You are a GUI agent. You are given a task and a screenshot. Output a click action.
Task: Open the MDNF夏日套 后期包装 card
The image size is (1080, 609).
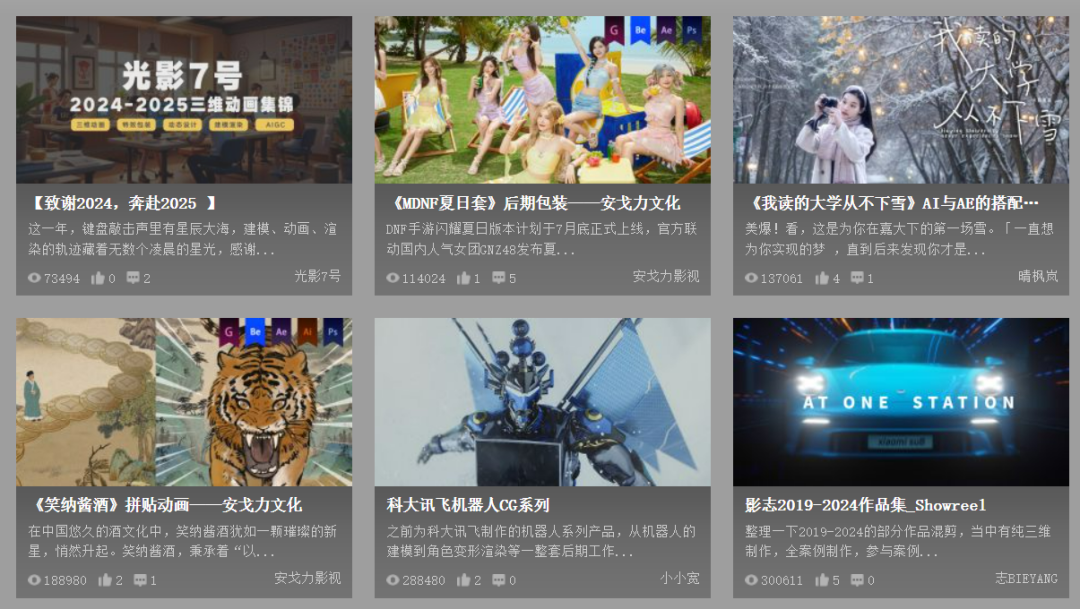pyautogui.click(x=542, y=99)
